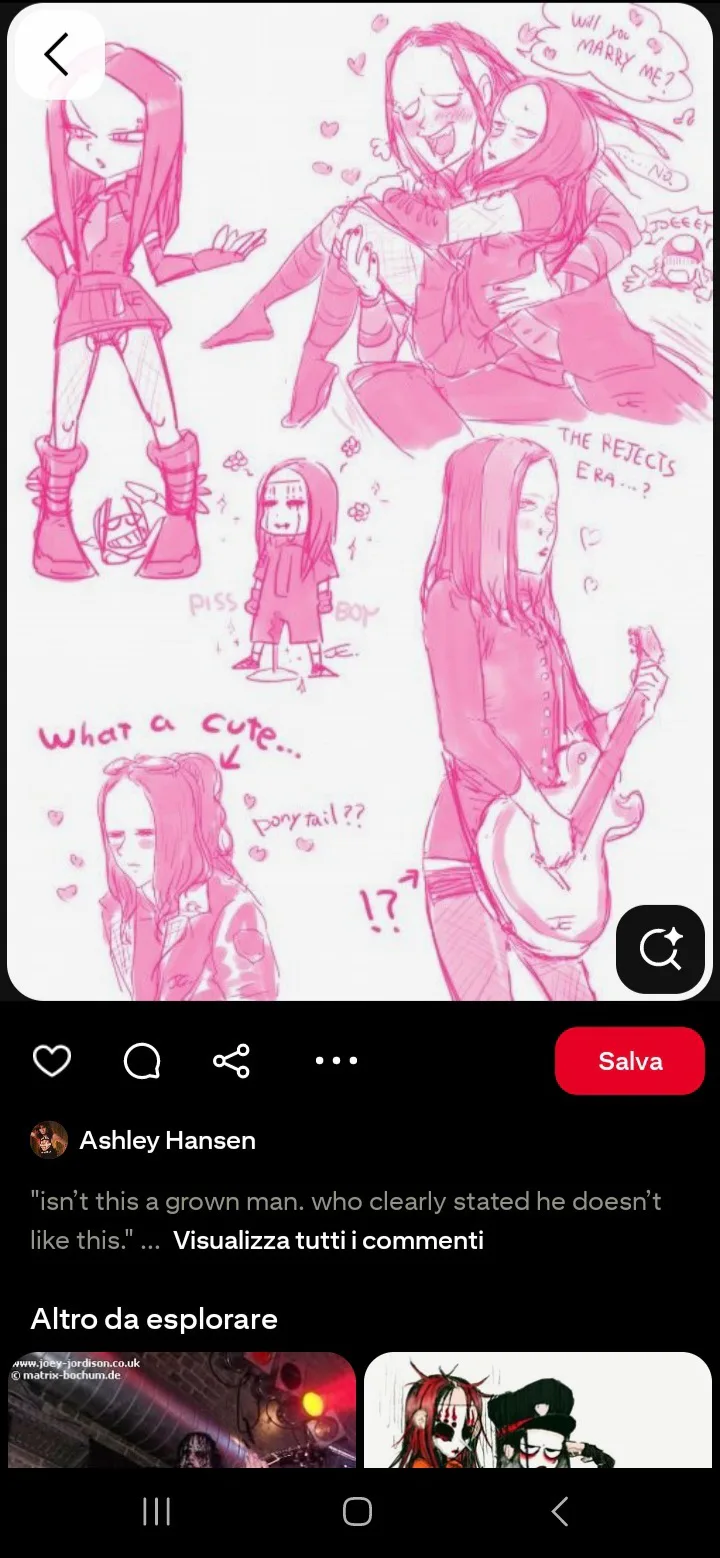Open the red-haired character drawing pin
Screen dimensions: 720x1558
point(538,1410)
